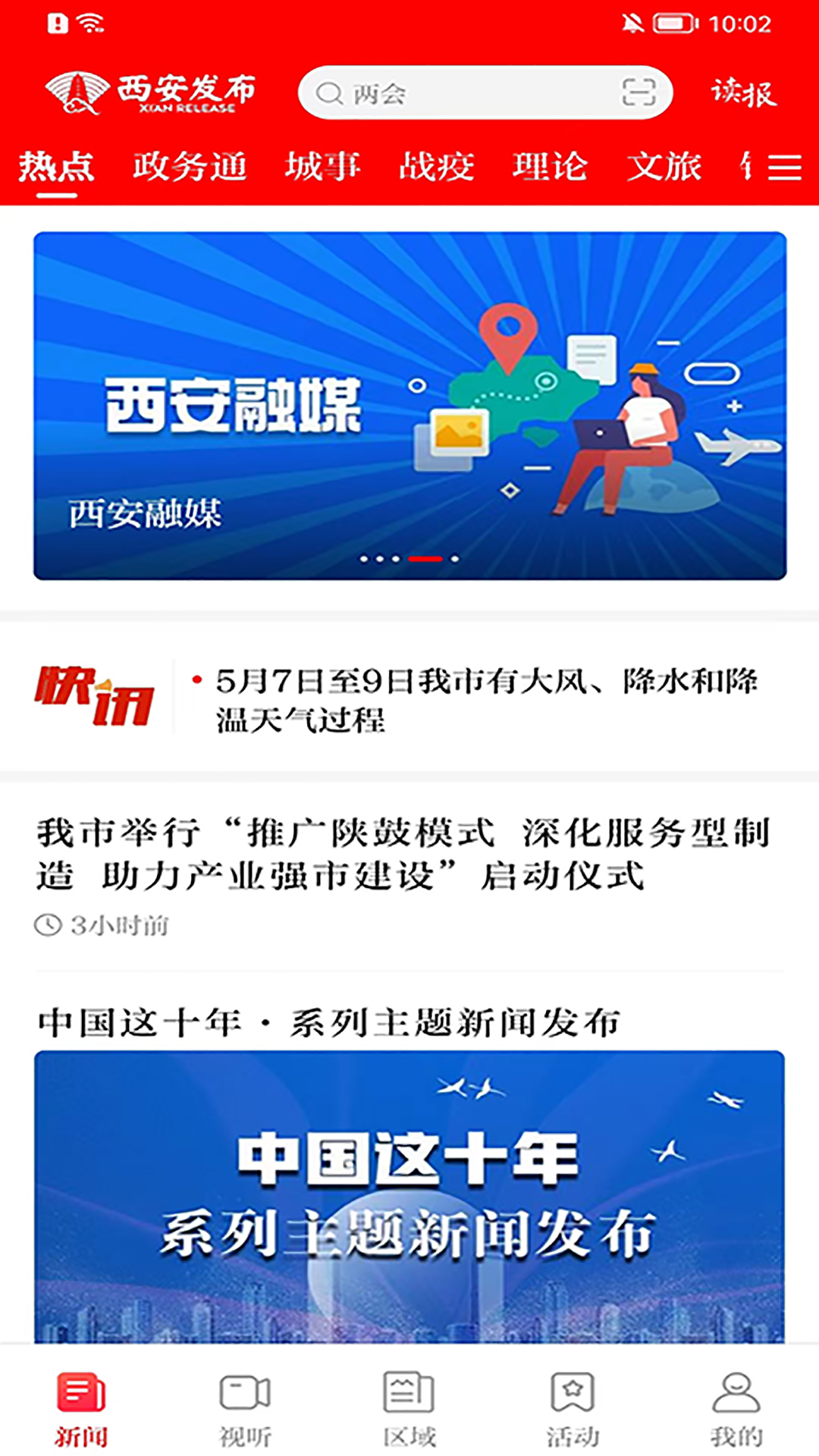This screenshot has width=819, height=1456.
Task: Open the scan icon in search bar
Action: (639, 93)
